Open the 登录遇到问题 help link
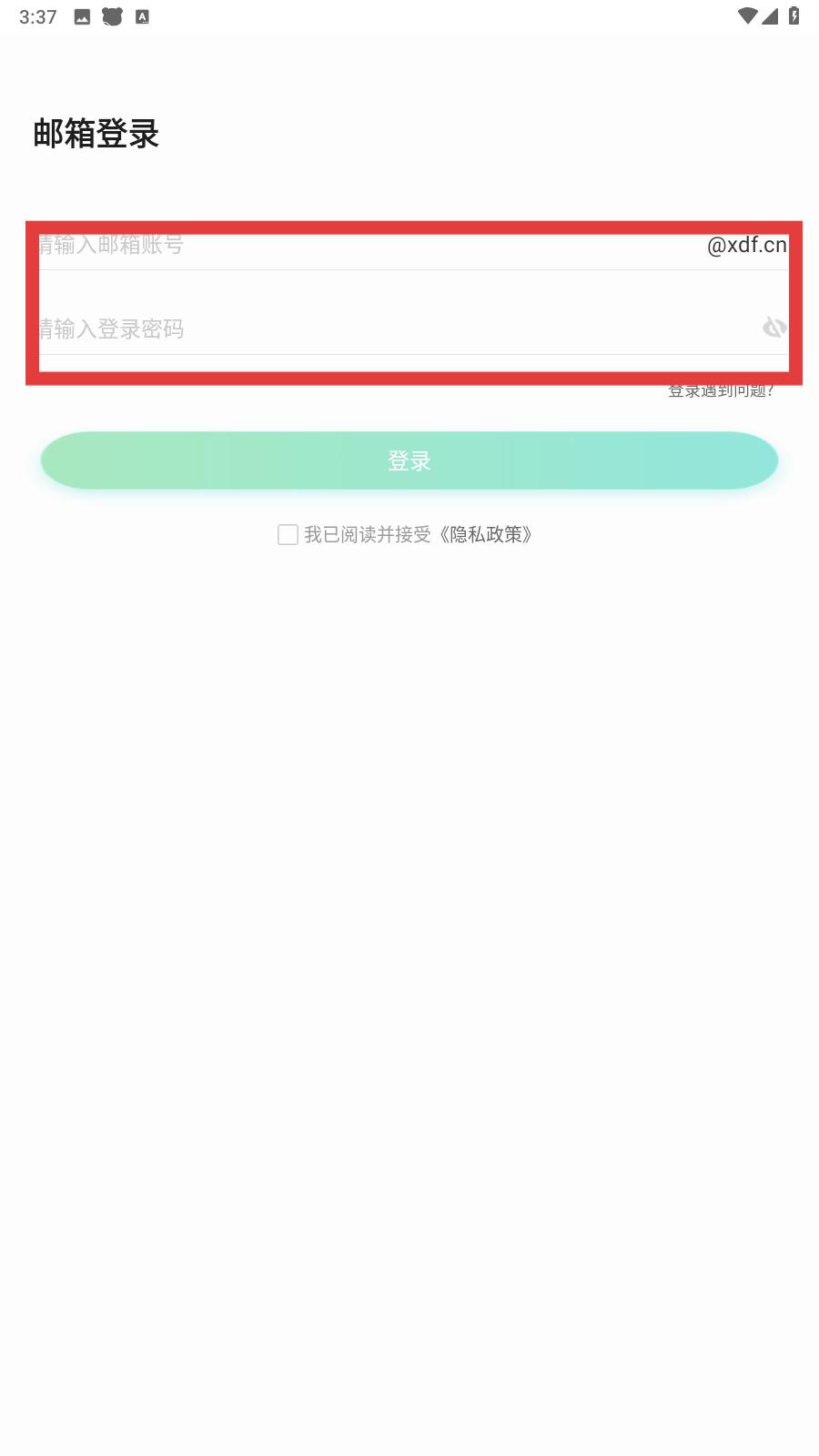This screenshot has width=819, height=1456. click(721, 390)
